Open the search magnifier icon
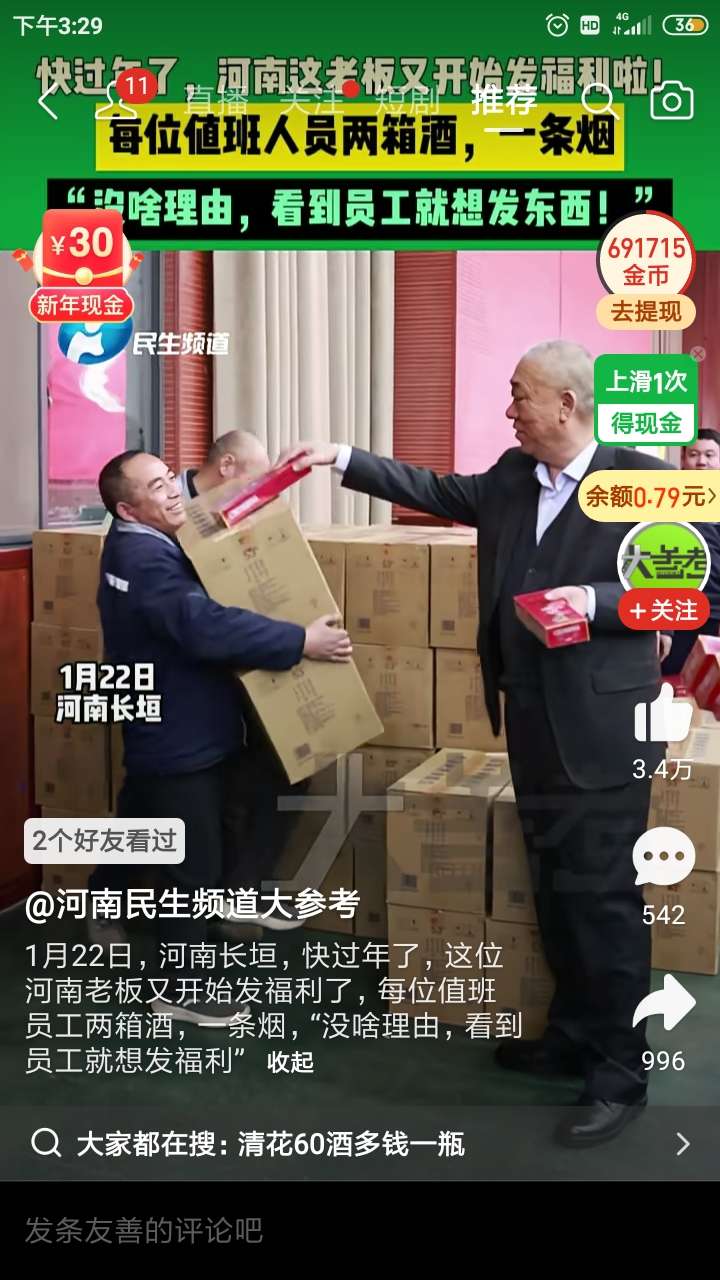The image size is (720, 1280). coord(599,100)
